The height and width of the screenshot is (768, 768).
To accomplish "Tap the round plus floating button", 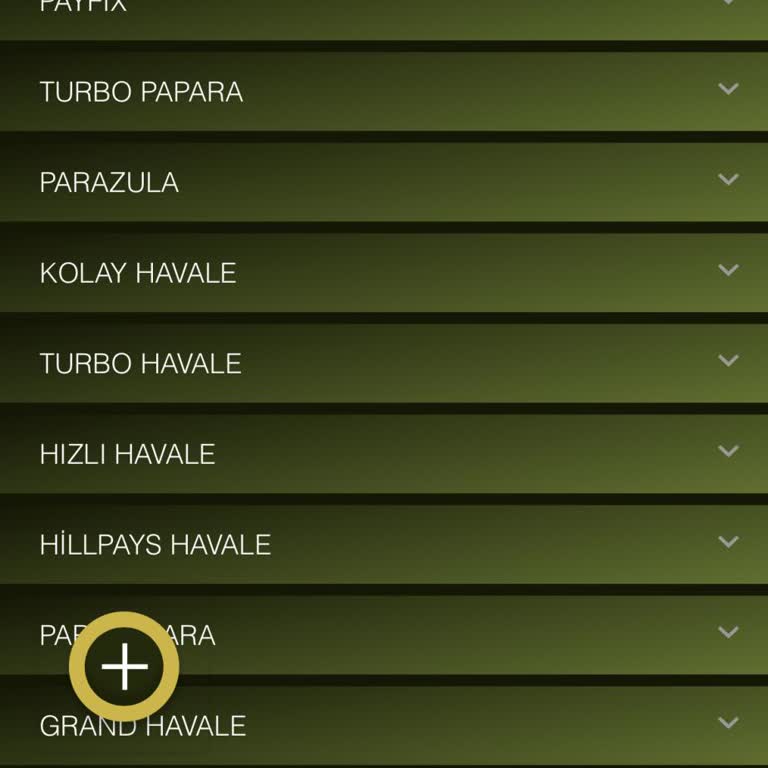I will pos(124,667).
